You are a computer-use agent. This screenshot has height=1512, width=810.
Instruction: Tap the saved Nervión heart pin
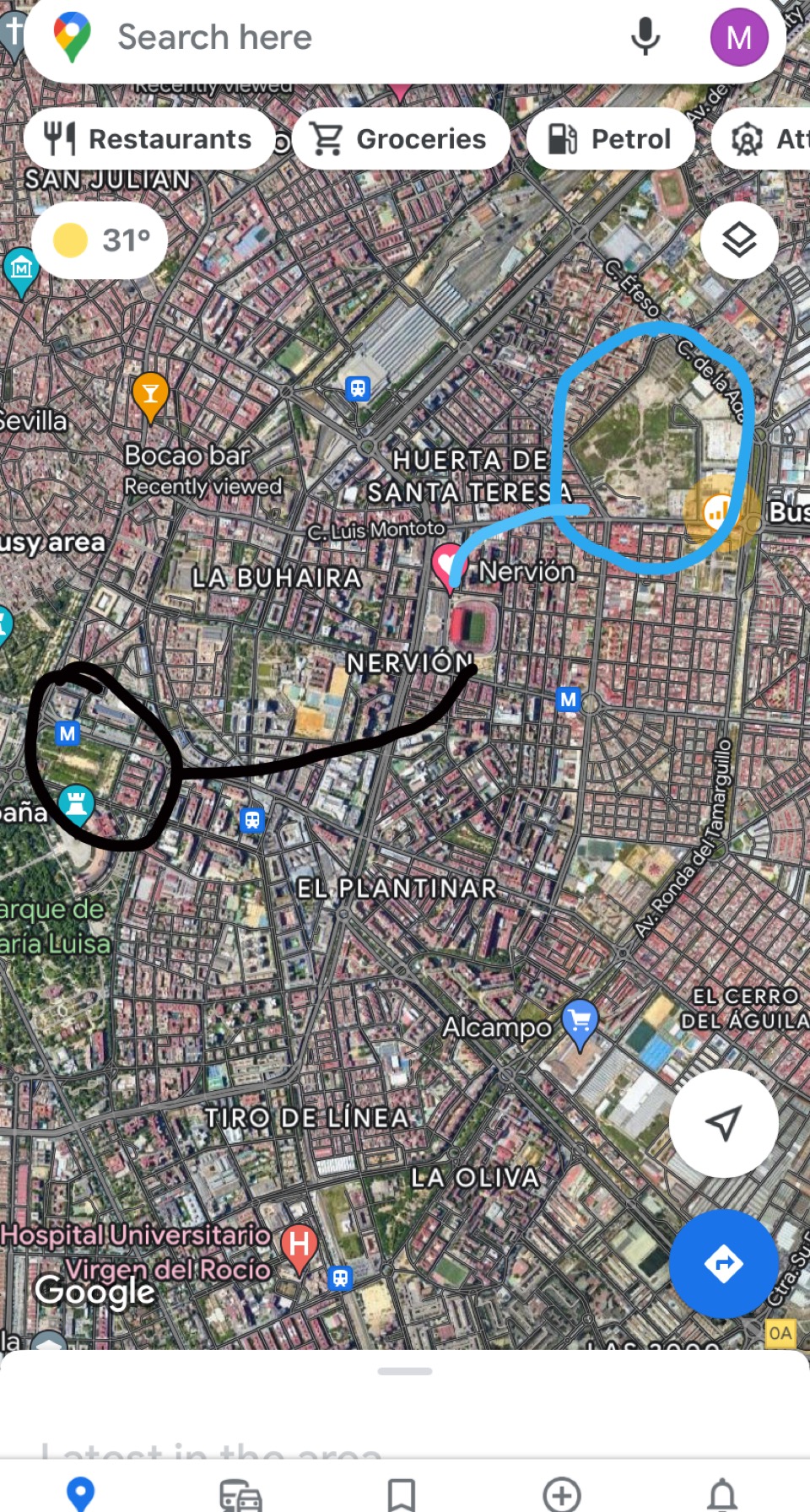pos(448,564)
